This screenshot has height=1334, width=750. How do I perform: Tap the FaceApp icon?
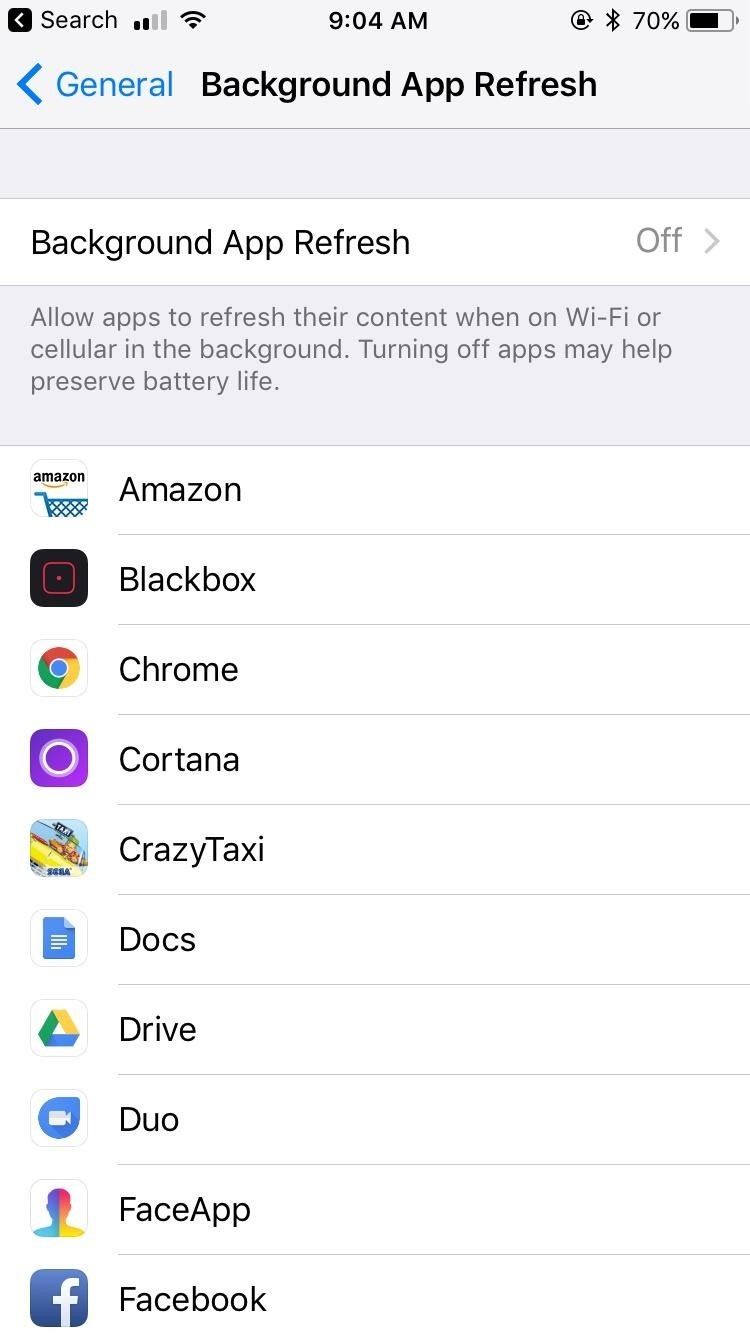pyautogui.click(x=58, y=1208)
